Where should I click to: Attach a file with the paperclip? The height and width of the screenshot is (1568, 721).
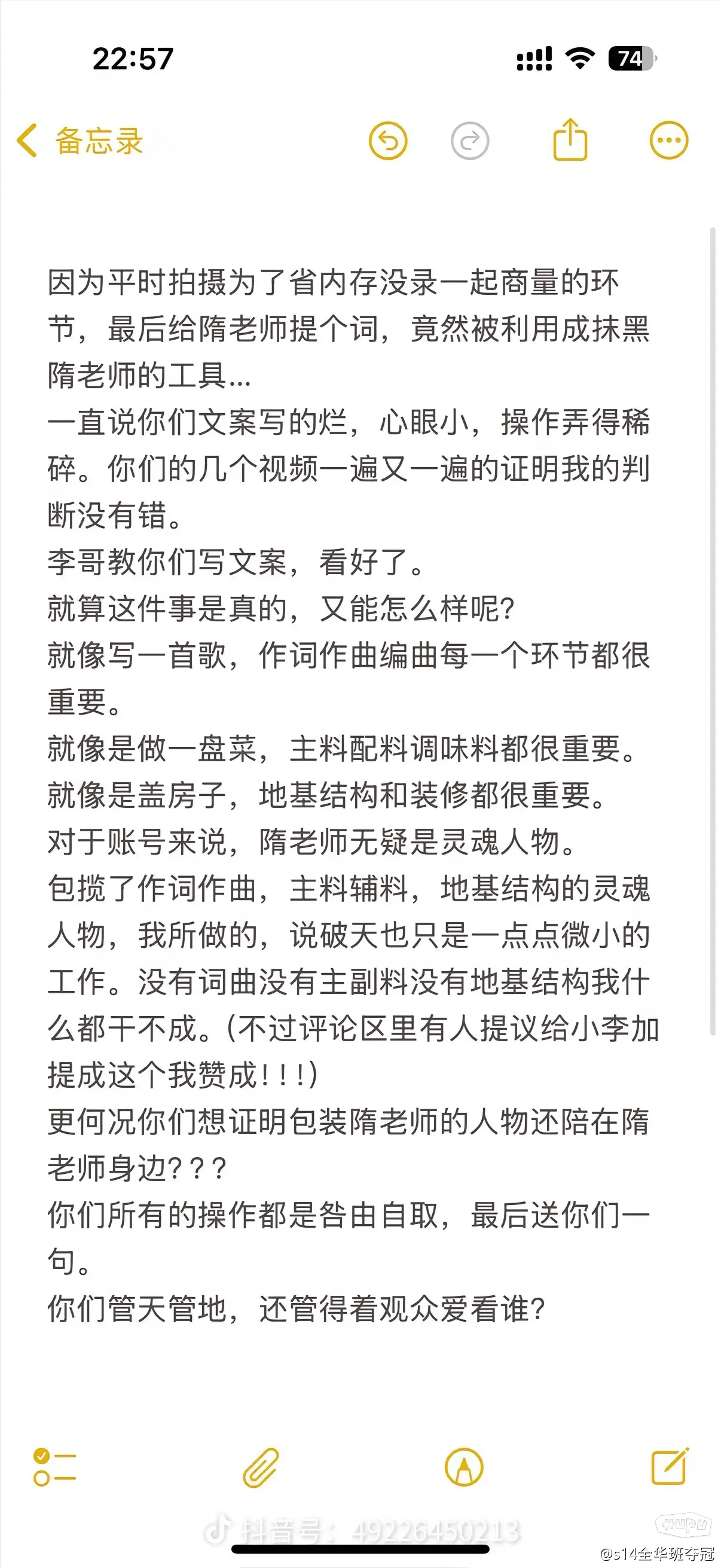(261, 1468)
